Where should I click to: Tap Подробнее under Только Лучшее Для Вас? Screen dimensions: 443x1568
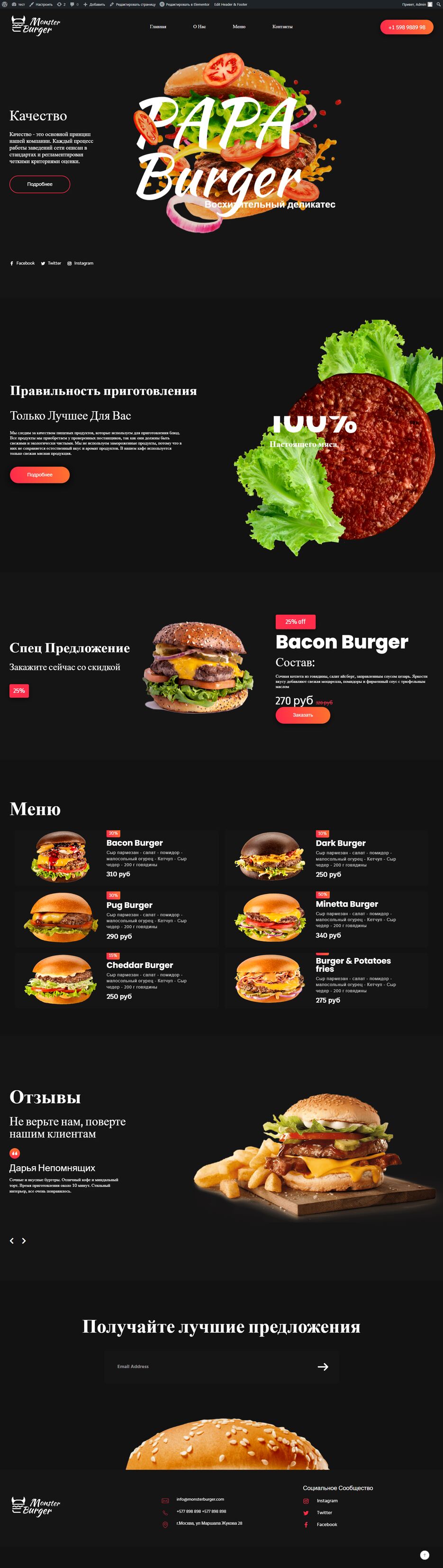pyautogui.click(x=39, y=475)
